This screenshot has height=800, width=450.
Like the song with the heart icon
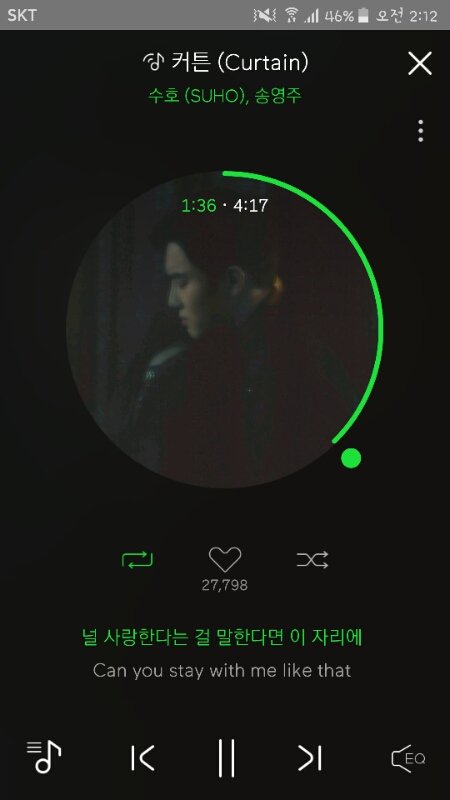(225, 560)
